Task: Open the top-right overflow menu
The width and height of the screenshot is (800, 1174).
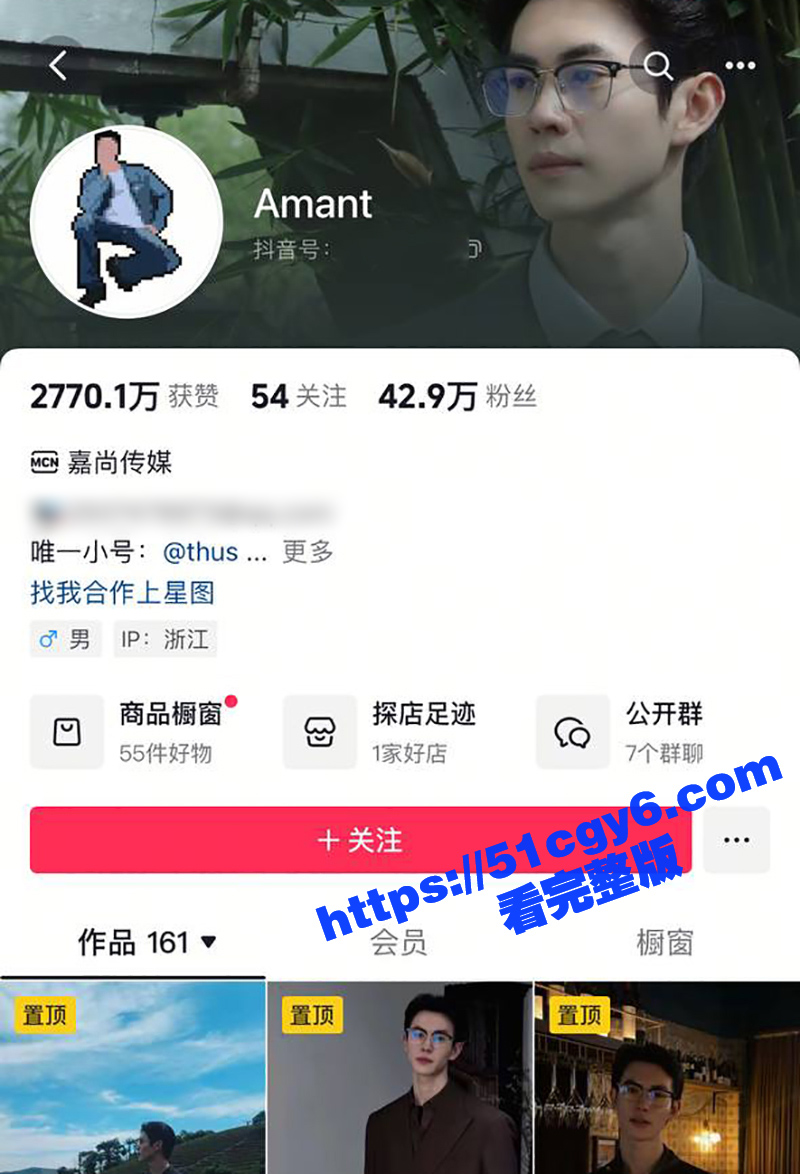Action: [x=740, y=66]
